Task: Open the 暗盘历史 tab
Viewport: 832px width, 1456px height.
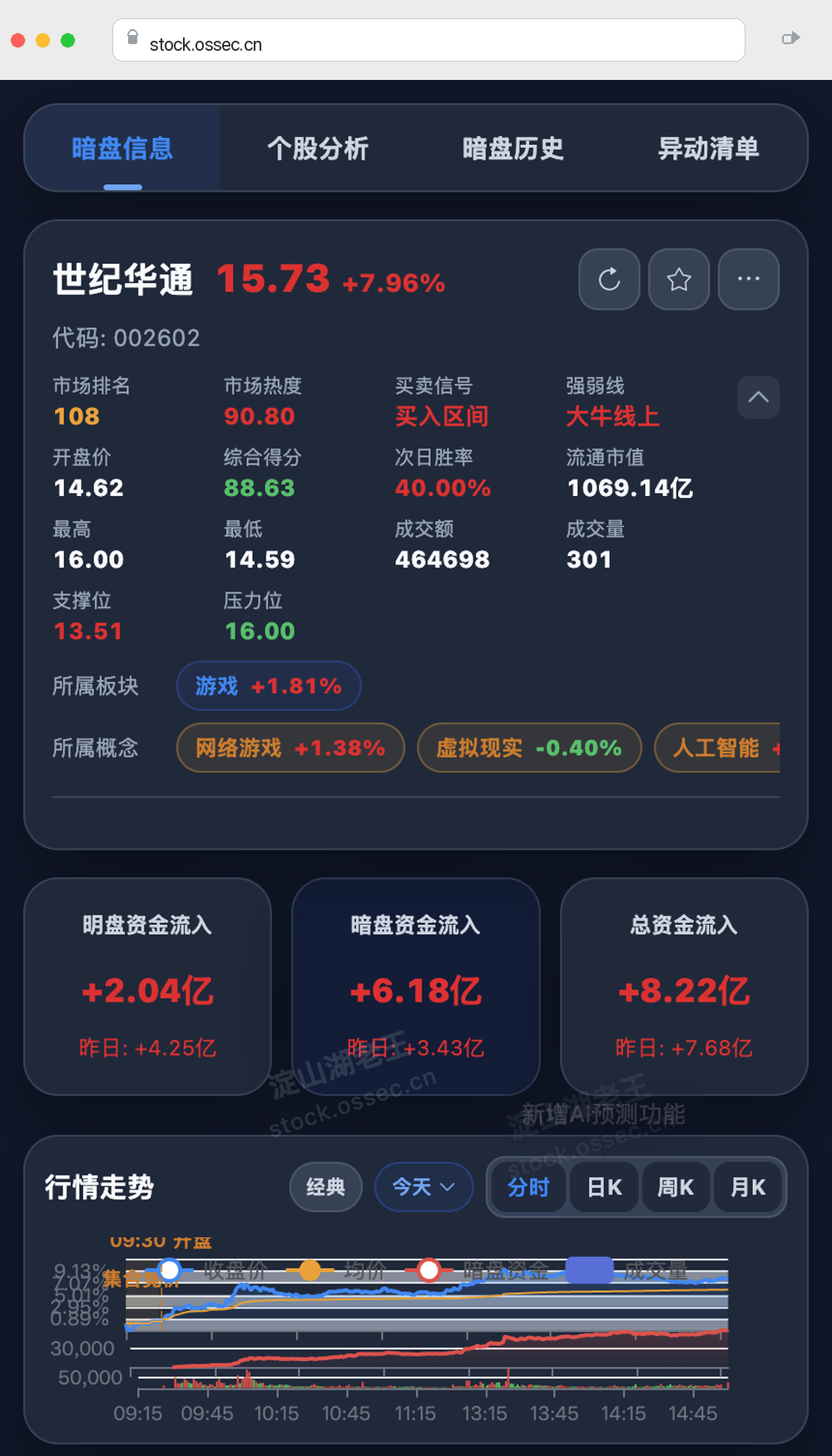Action: pyautogui.click(x=513, y=148)
